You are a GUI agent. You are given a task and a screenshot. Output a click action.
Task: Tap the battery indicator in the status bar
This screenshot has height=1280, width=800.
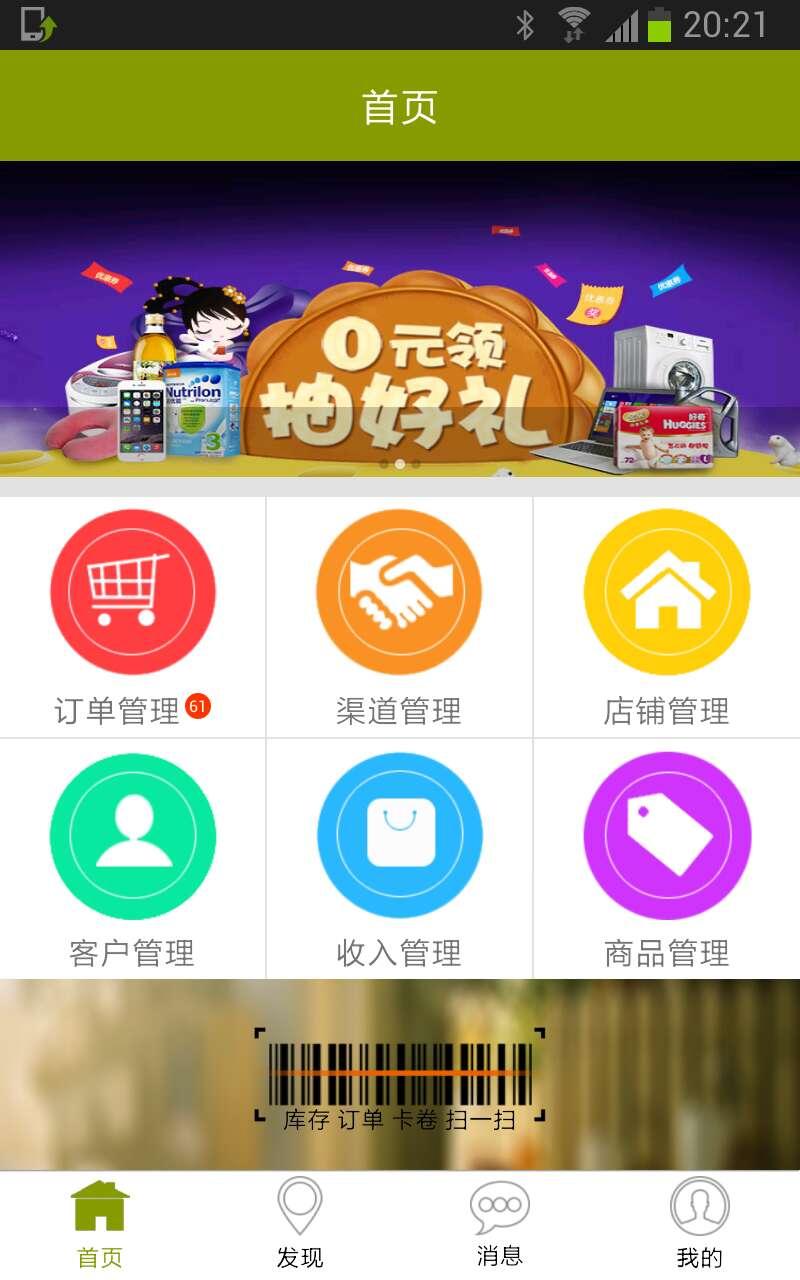click(x=658, y=22)
